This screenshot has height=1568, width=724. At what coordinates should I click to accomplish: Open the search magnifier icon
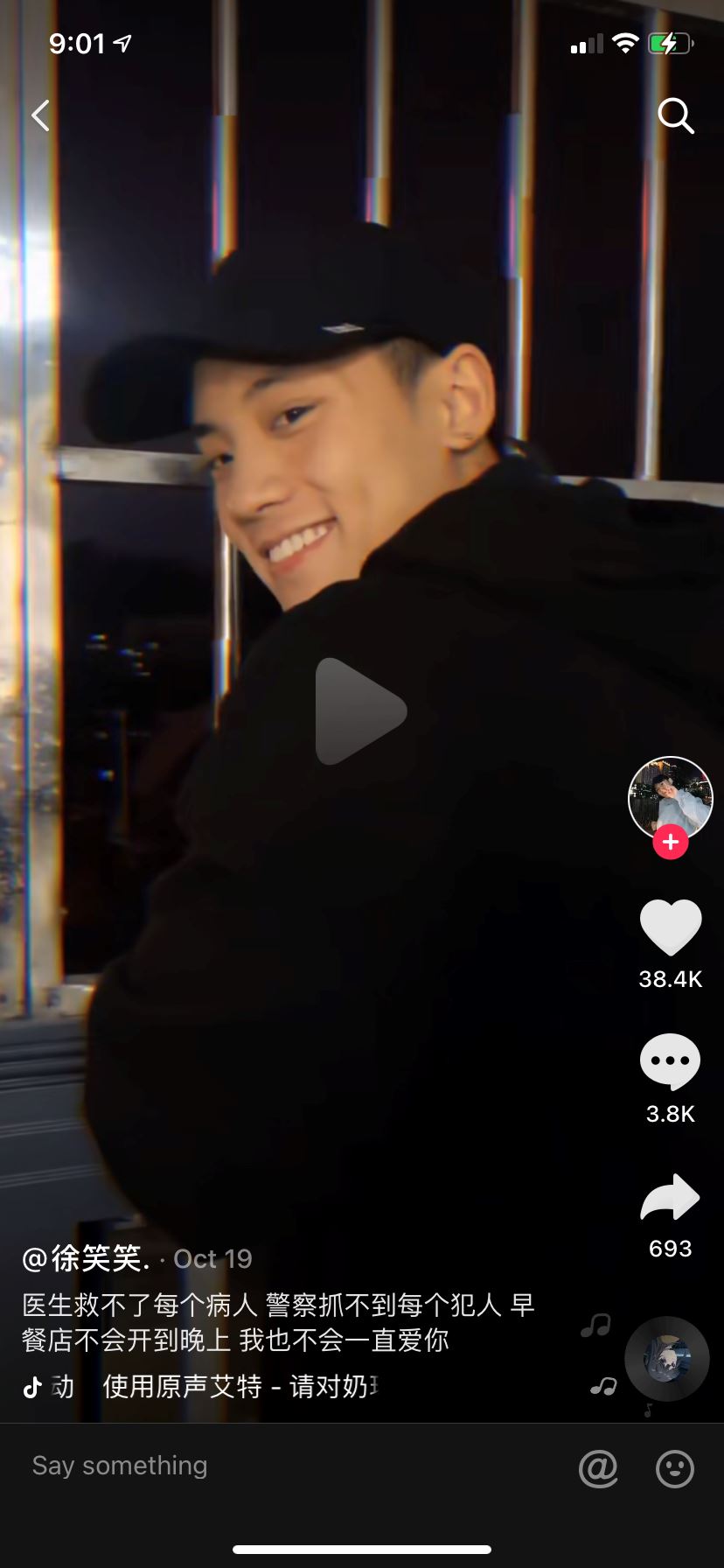675,115
